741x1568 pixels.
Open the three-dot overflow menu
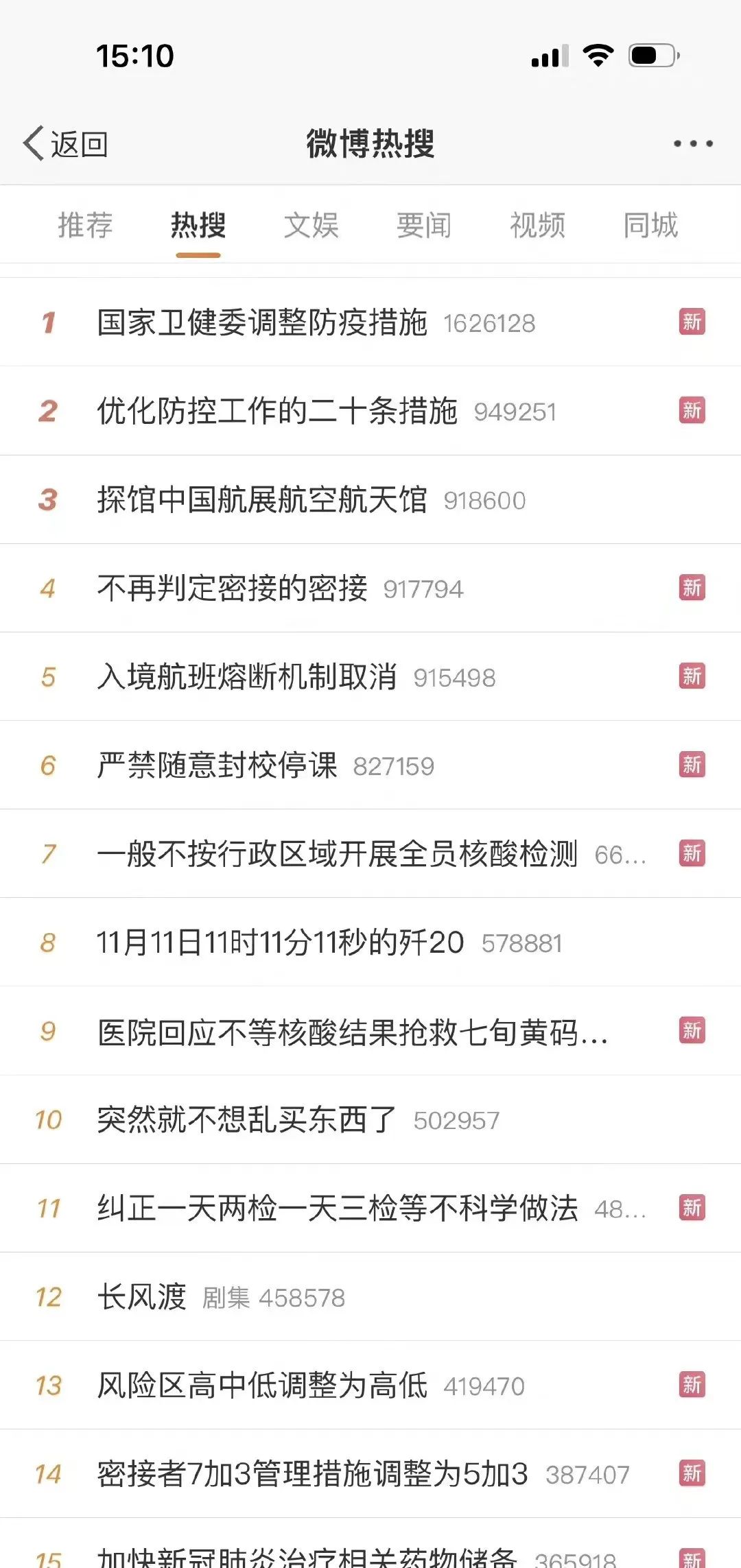pyautogui.click(x=693, y=143)
